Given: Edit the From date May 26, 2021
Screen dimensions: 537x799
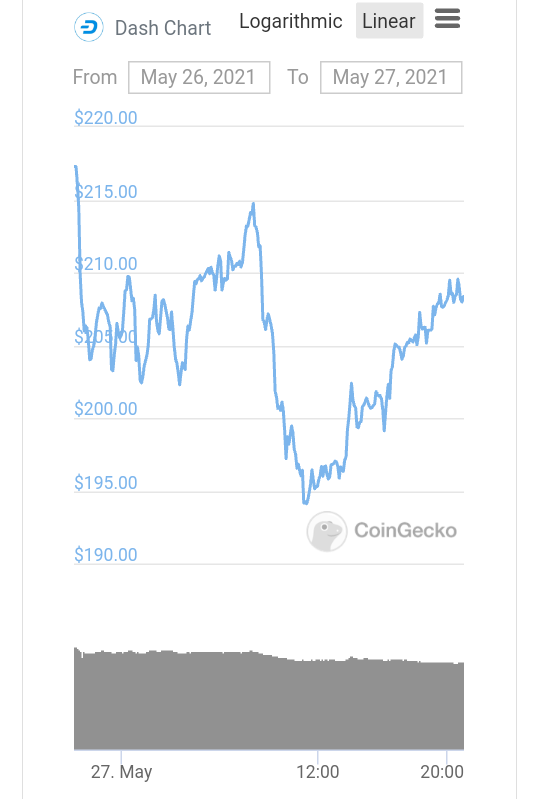Looking at the screenshot, I should point(199,77).
